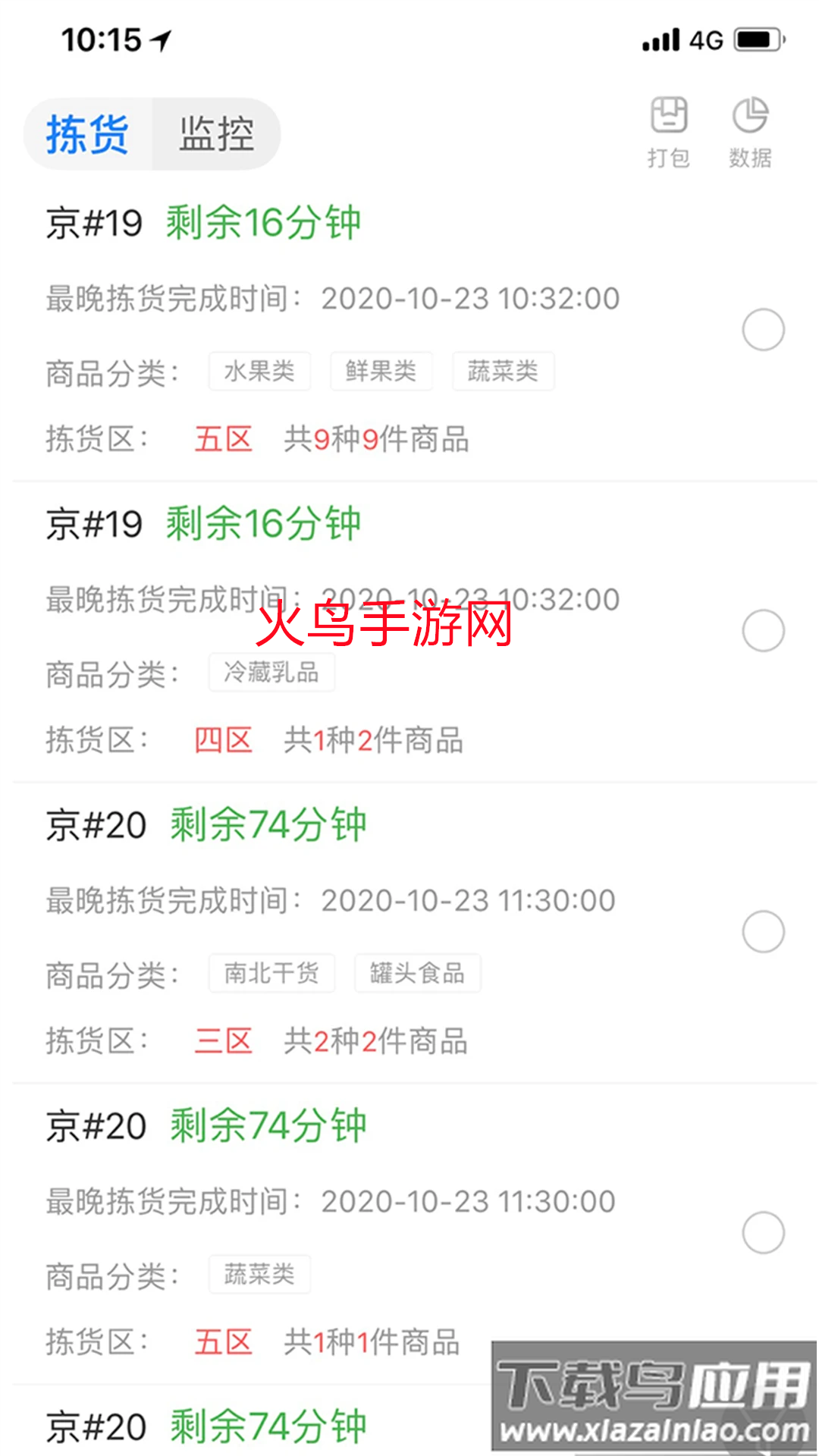Select the 冷藏乳品 order's selection circle

pos(764,630)
